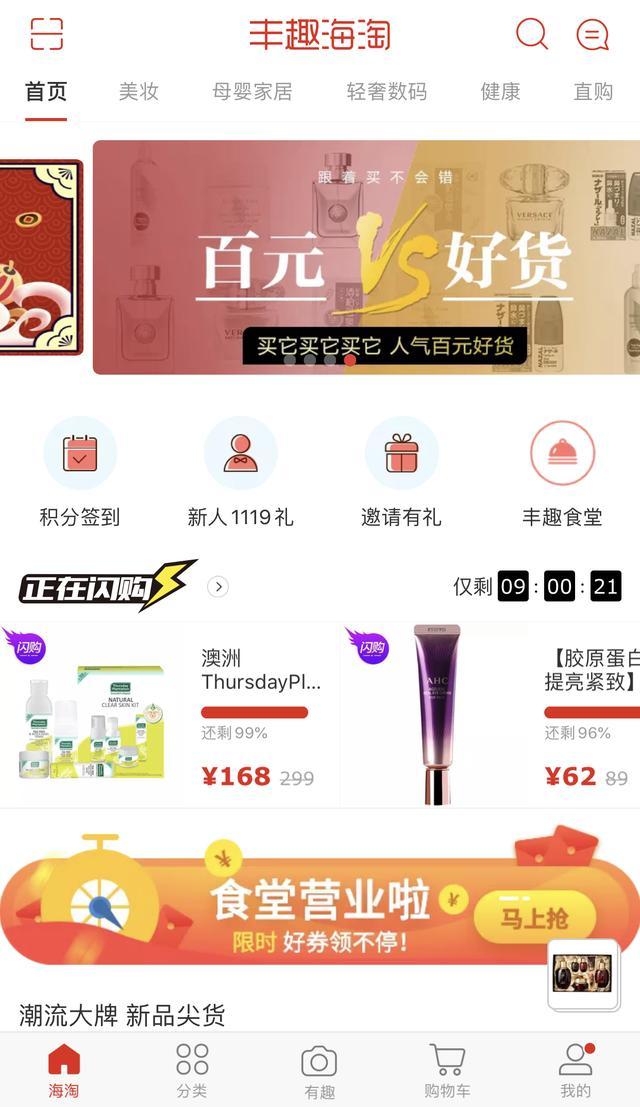Open 积分签到 check-in shortcut
This screenshot has width=640, height=1107.
[x=80, y=472]
